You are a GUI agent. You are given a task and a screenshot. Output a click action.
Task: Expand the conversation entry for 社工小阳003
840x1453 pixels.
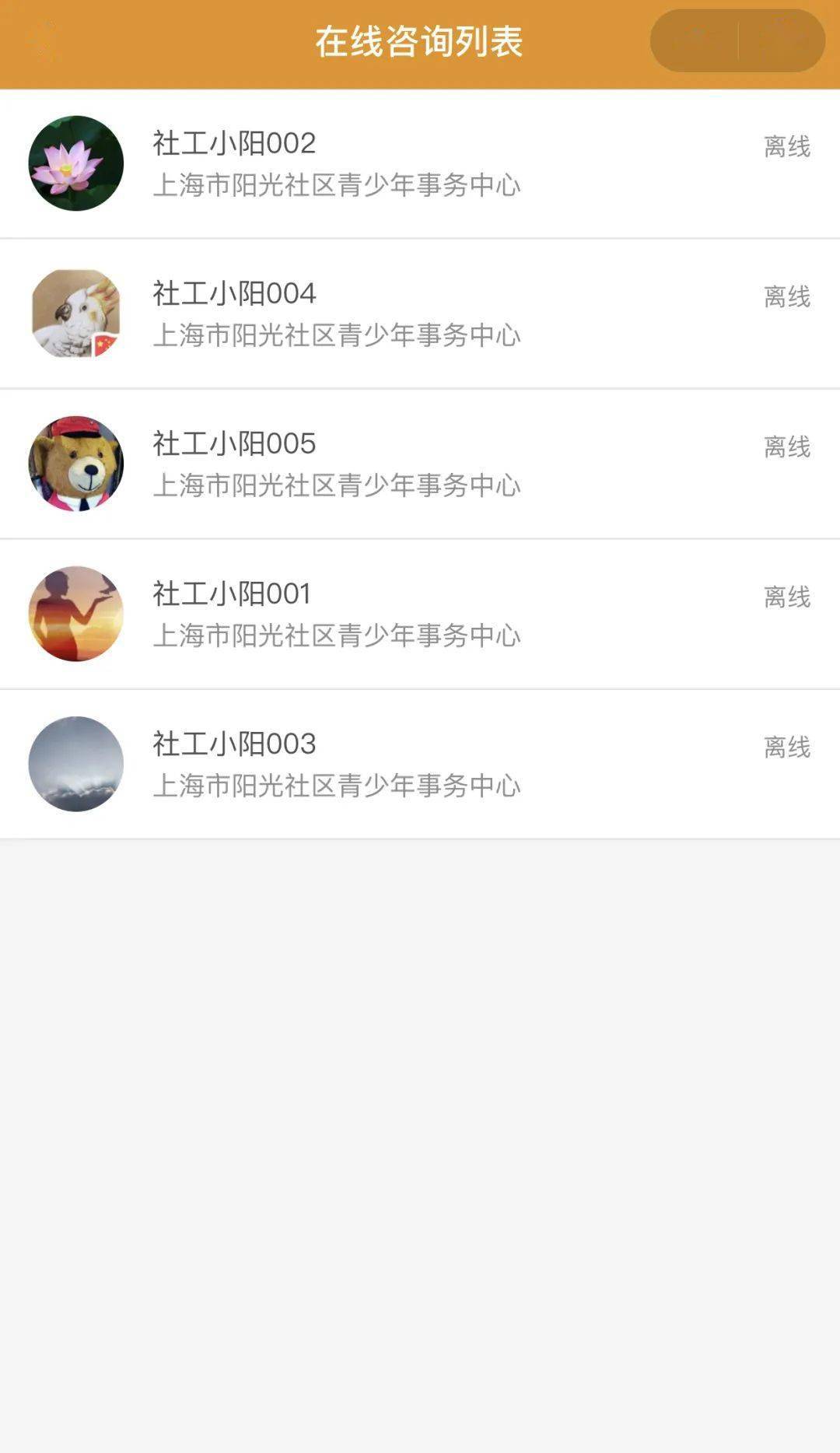click(x=420, y=765)
